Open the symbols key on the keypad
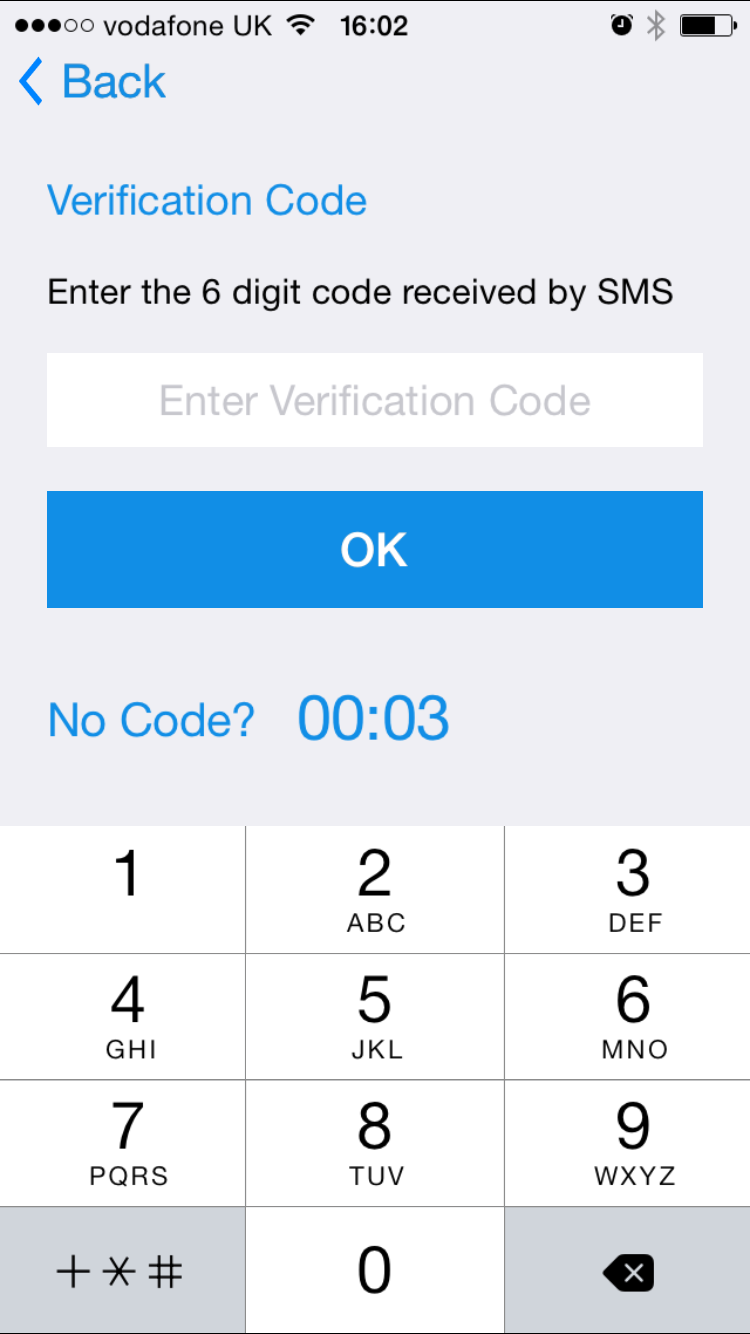This screenshot has width=750, height=1334. 123,1272
